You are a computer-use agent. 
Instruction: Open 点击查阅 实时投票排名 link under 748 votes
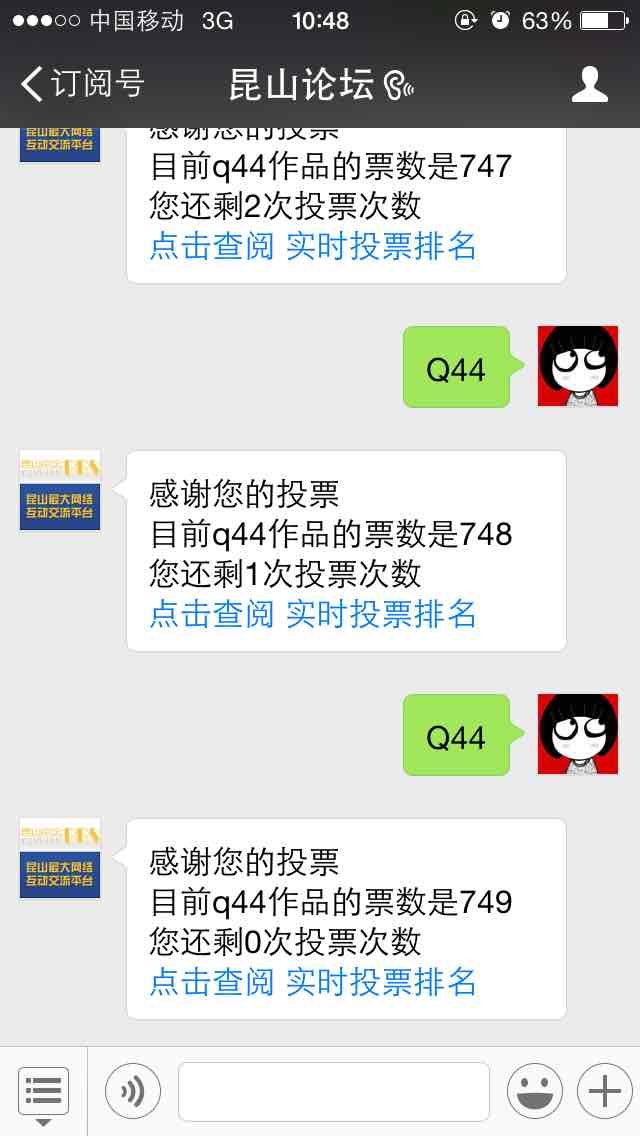pos(313,614)
